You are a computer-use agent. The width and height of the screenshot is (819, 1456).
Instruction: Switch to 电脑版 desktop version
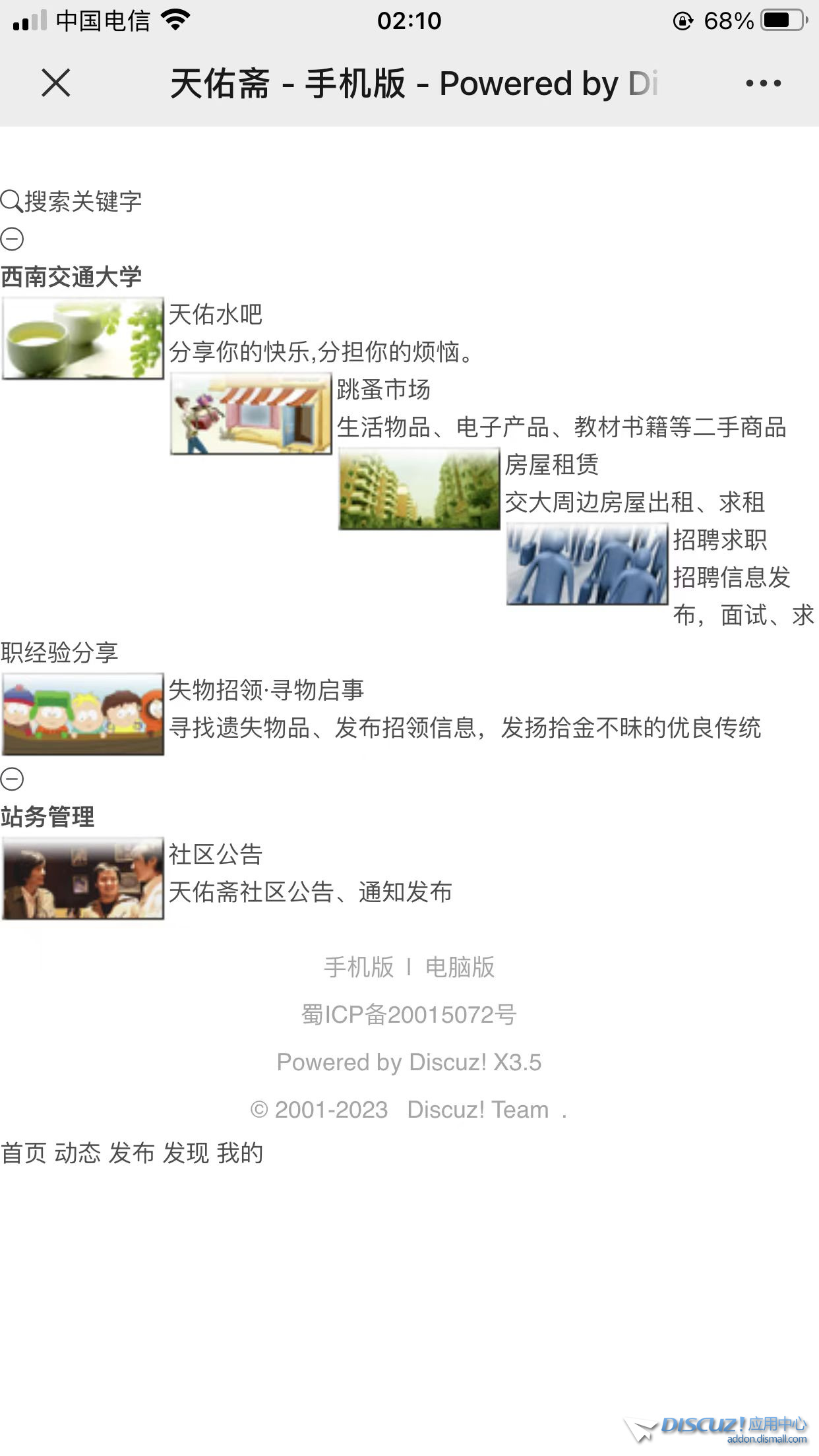460,967
